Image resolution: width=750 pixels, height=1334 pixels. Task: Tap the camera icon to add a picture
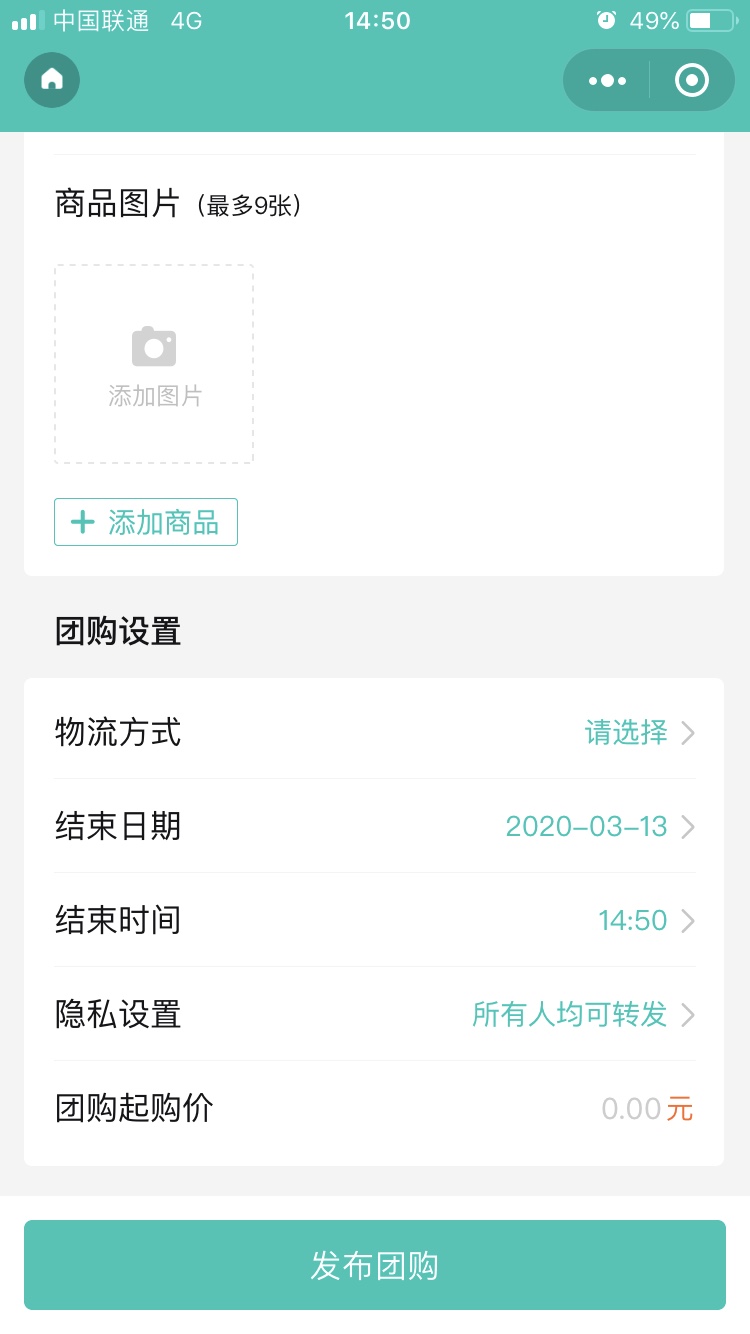coord(153,346)
